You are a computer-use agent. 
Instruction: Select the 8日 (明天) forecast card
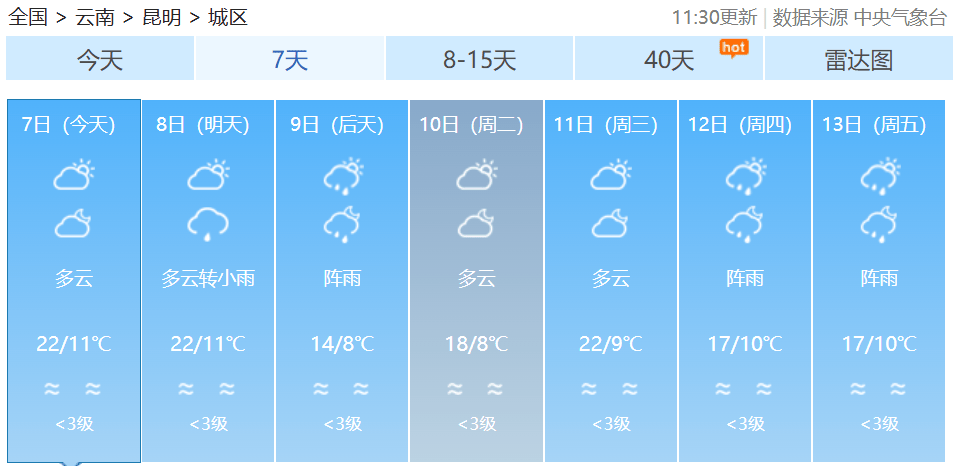[208, 280]
